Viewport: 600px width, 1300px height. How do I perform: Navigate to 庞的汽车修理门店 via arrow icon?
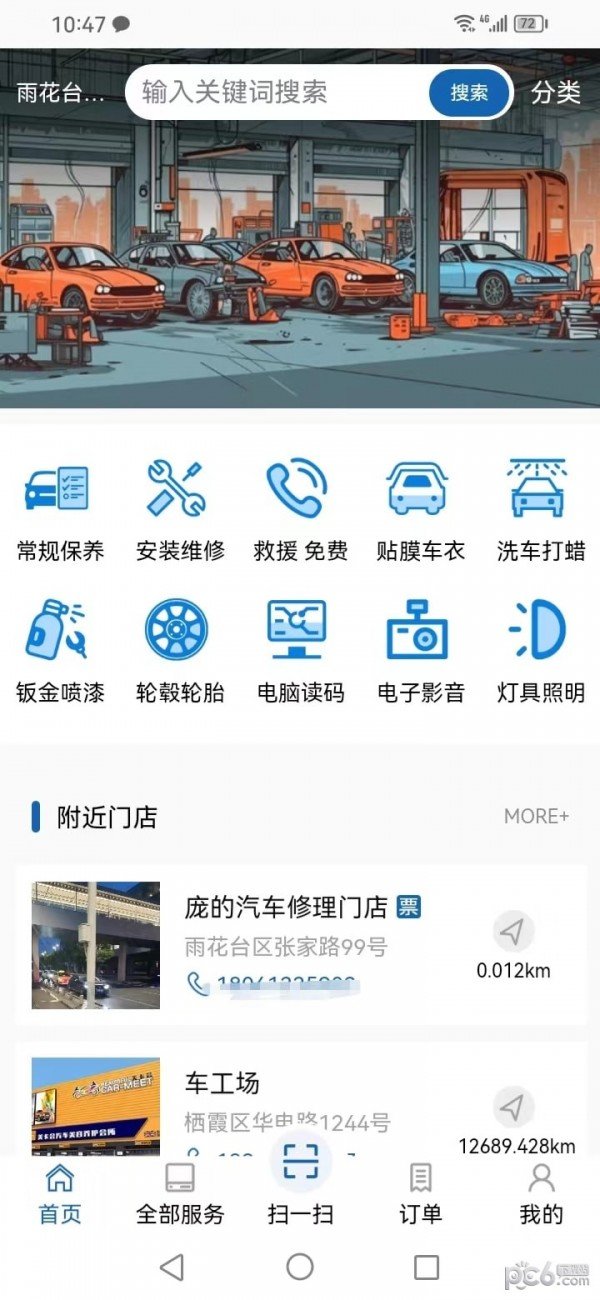(x=513, y=933)
